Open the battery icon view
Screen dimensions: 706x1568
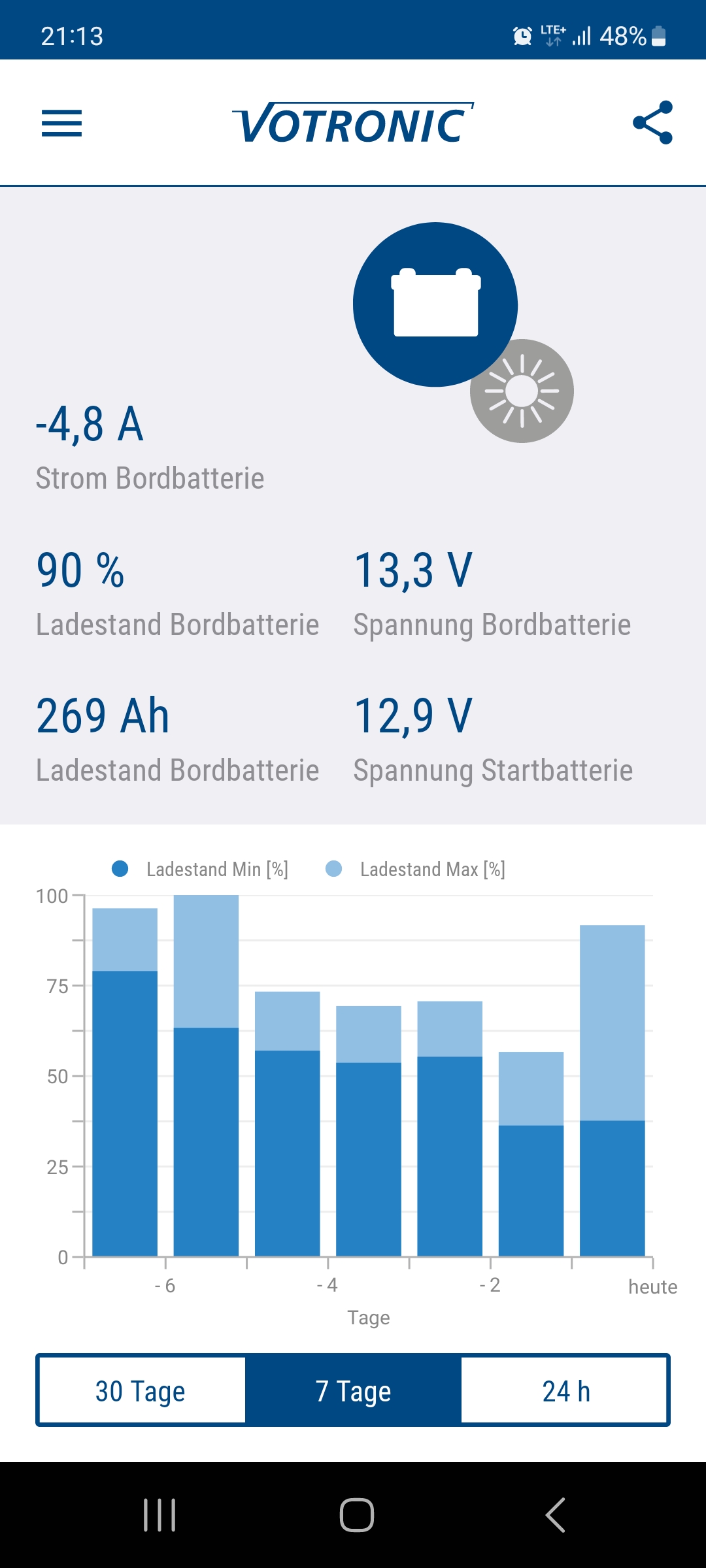click(x=435, y=304)
